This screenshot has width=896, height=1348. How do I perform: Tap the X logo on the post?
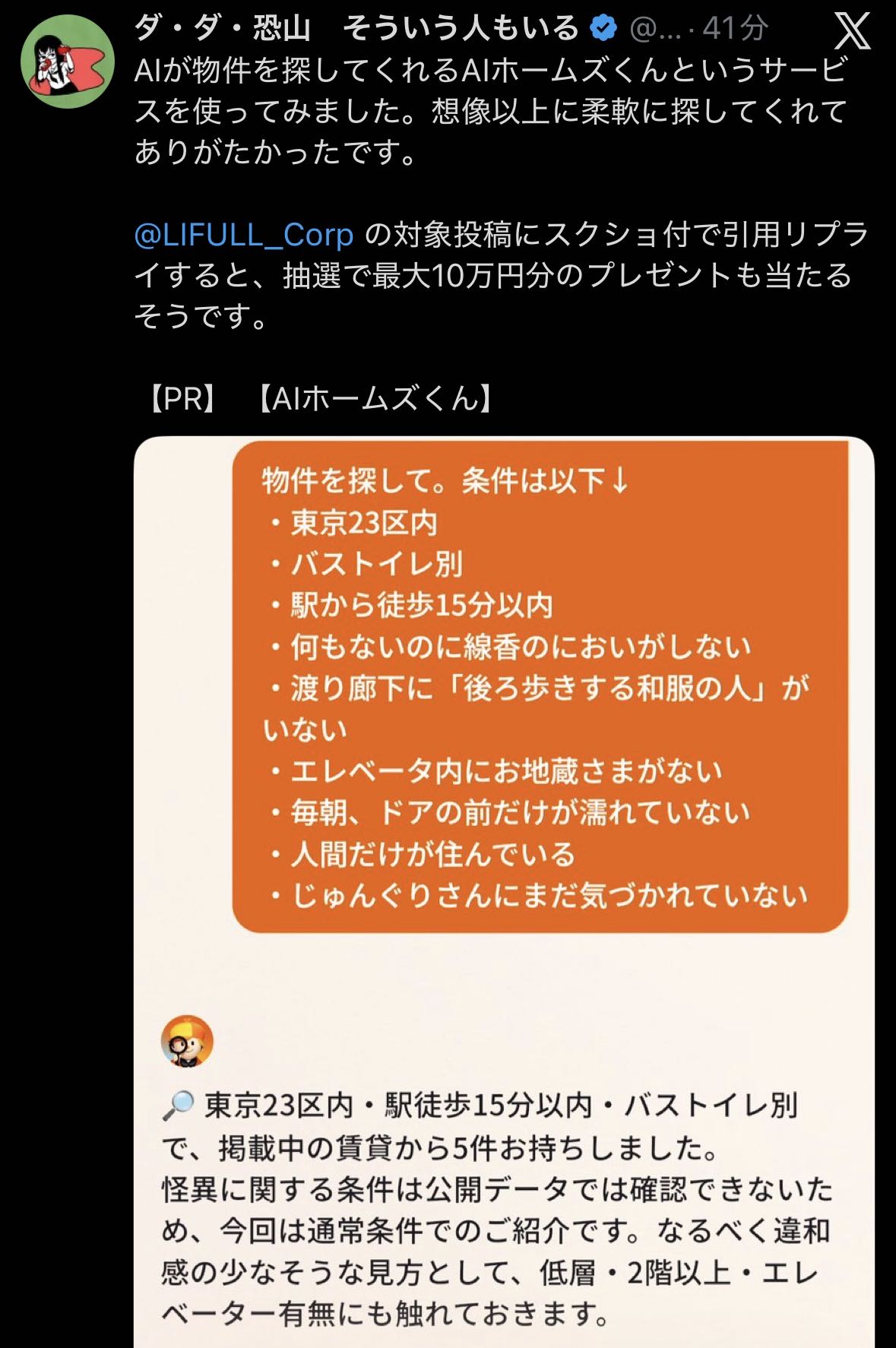coord(852,32)
